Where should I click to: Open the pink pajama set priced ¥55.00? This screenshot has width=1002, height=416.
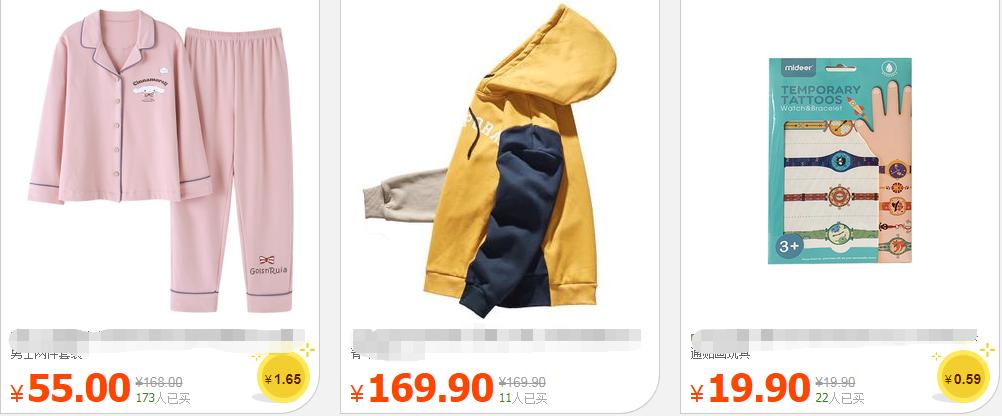tap(158, 165)
